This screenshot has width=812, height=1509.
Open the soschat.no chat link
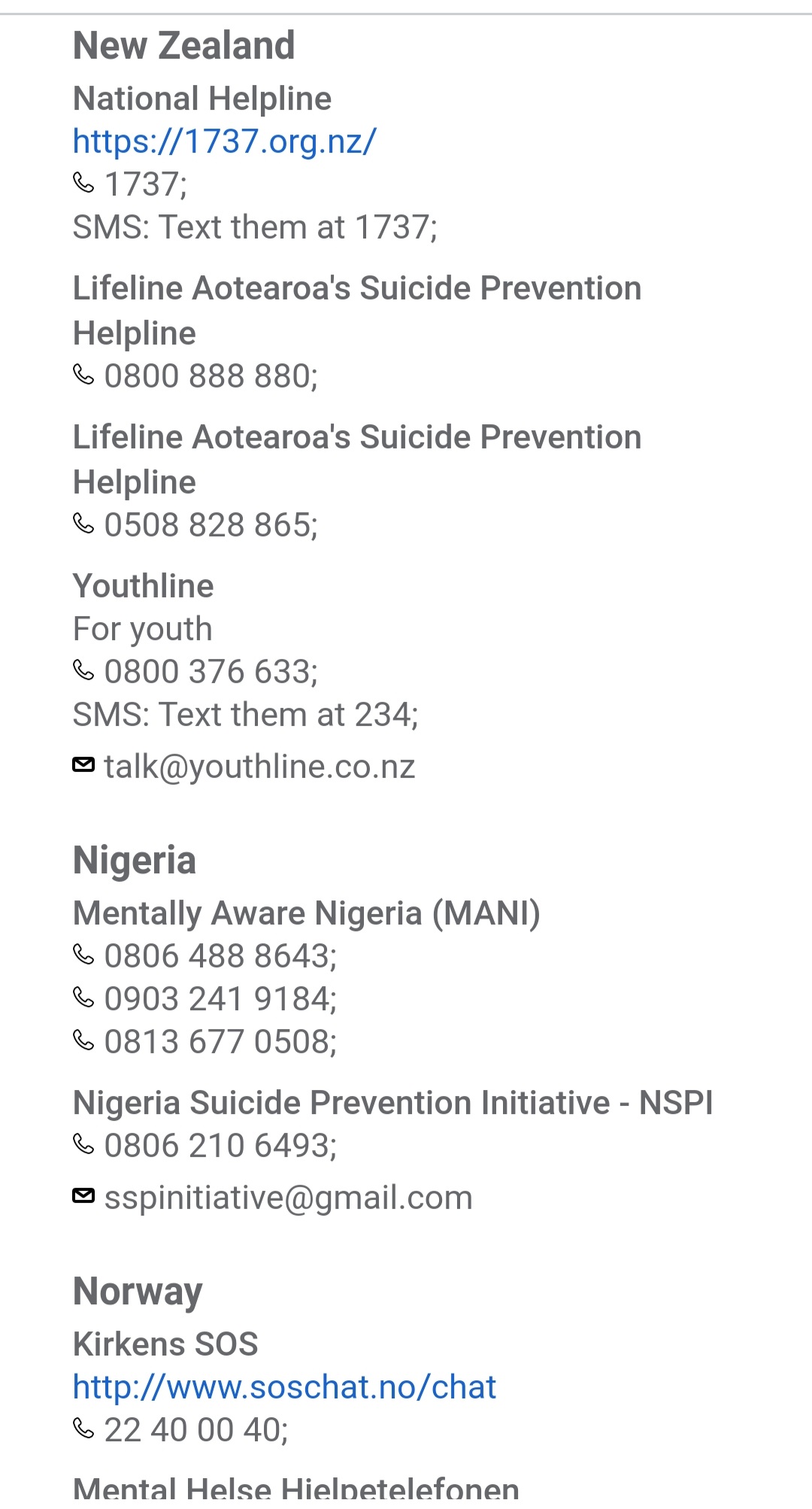point(284,1387)
